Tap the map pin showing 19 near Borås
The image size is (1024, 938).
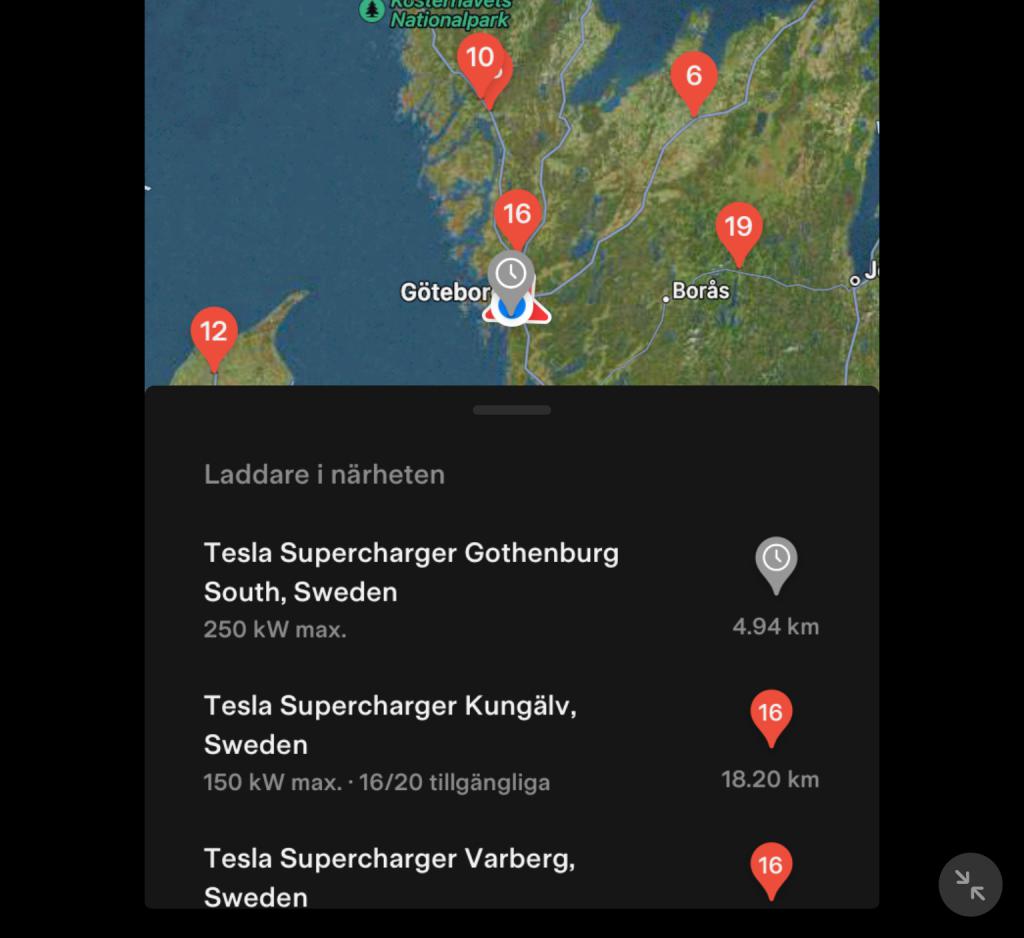click(x=738, y=229)
